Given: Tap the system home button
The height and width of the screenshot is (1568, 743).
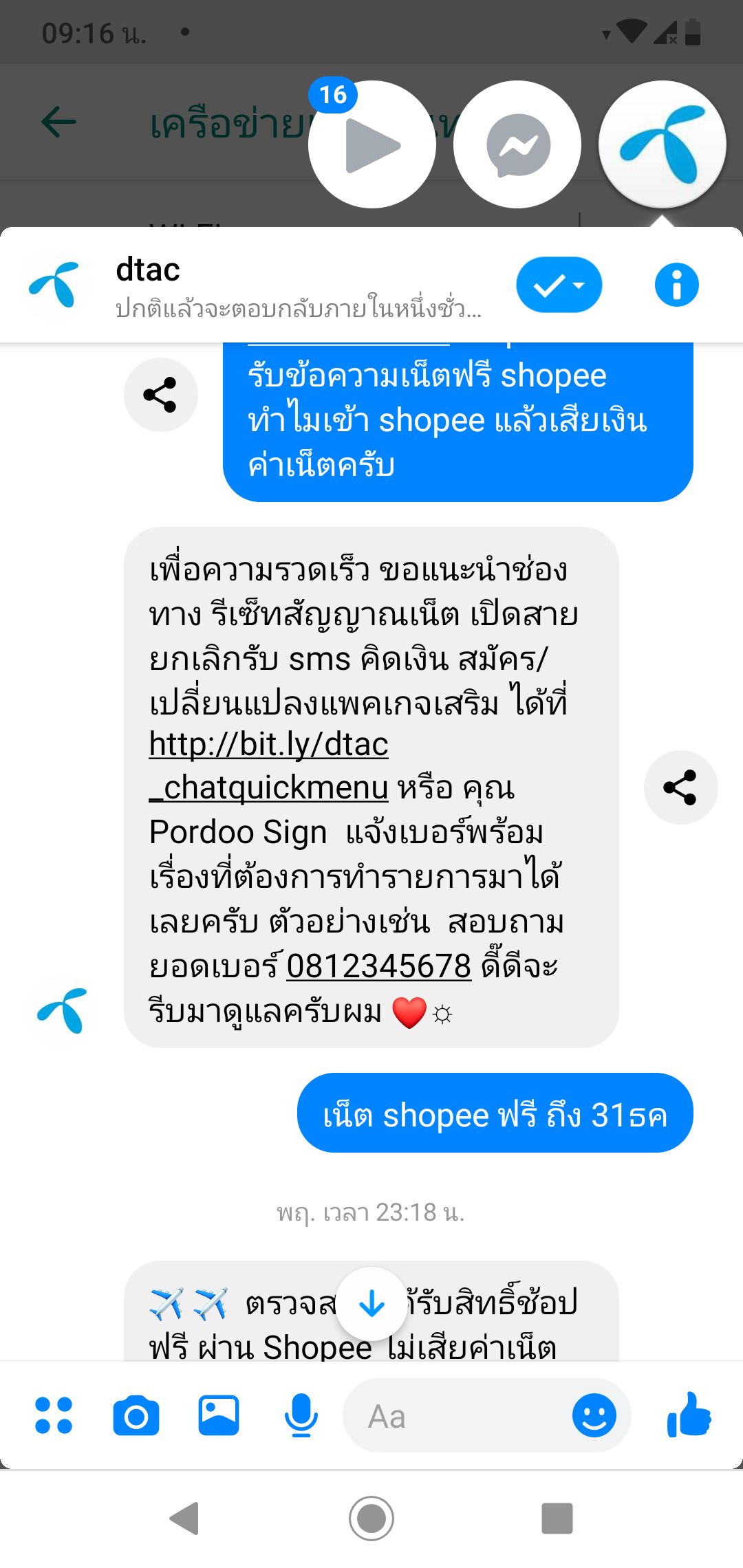Looking at the screenshot, I should 371,1518.
